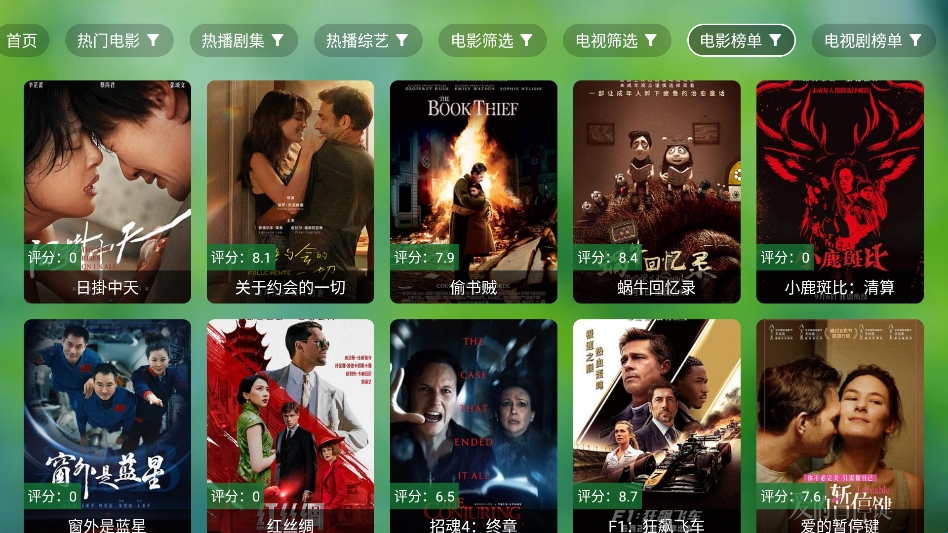Switch to 热播综艺 category
Viewport: 948px width, 533px height.
tap(367, 41)
